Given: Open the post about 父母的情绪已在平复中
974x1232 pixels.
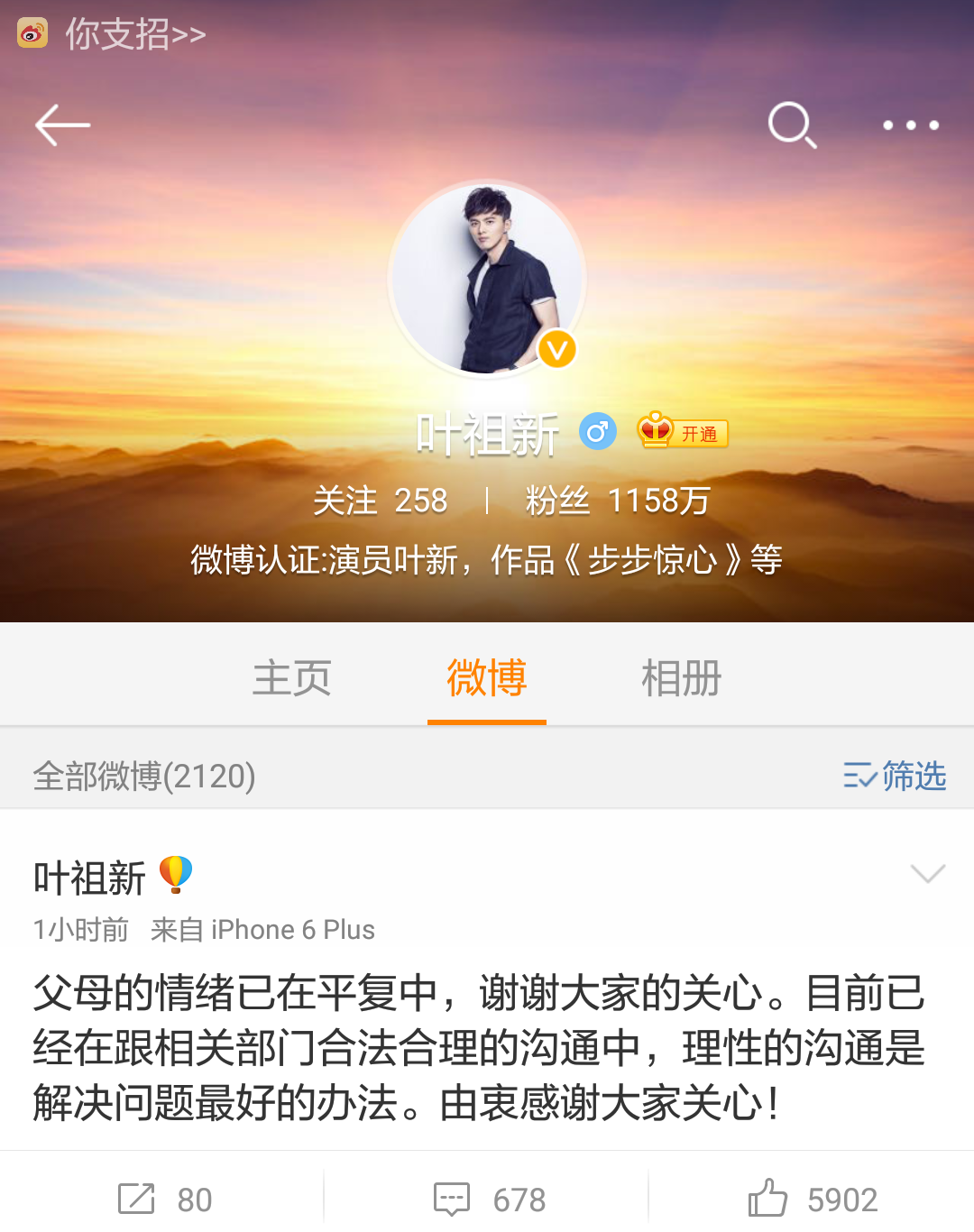Looking at the screenshot, I should pyautogui.click(x=480, y=1048).
